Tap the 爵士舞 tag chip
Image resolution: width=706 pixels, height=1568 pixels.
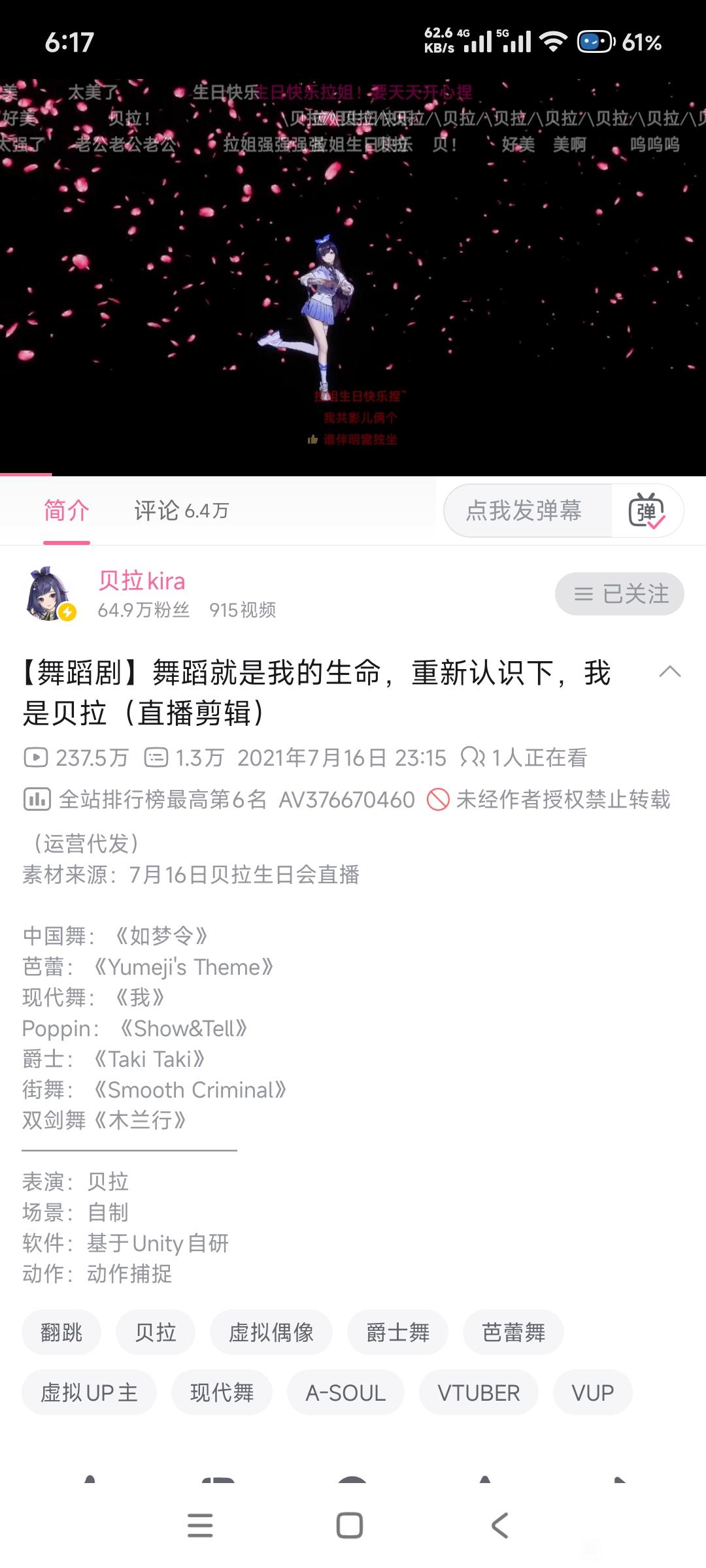pyautogui.click(x=397, y=1332)
